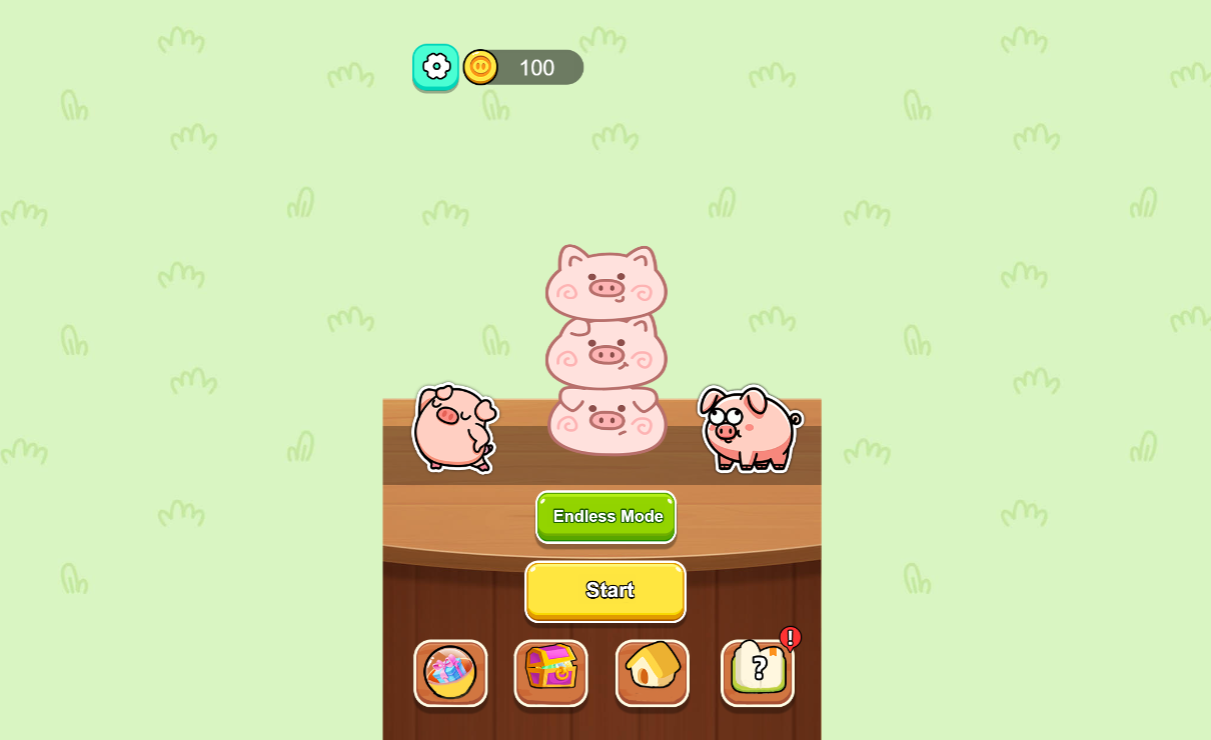This screenshot has height=740, width=1211.
Task: Open the house icon
Action: coord(652,672)
